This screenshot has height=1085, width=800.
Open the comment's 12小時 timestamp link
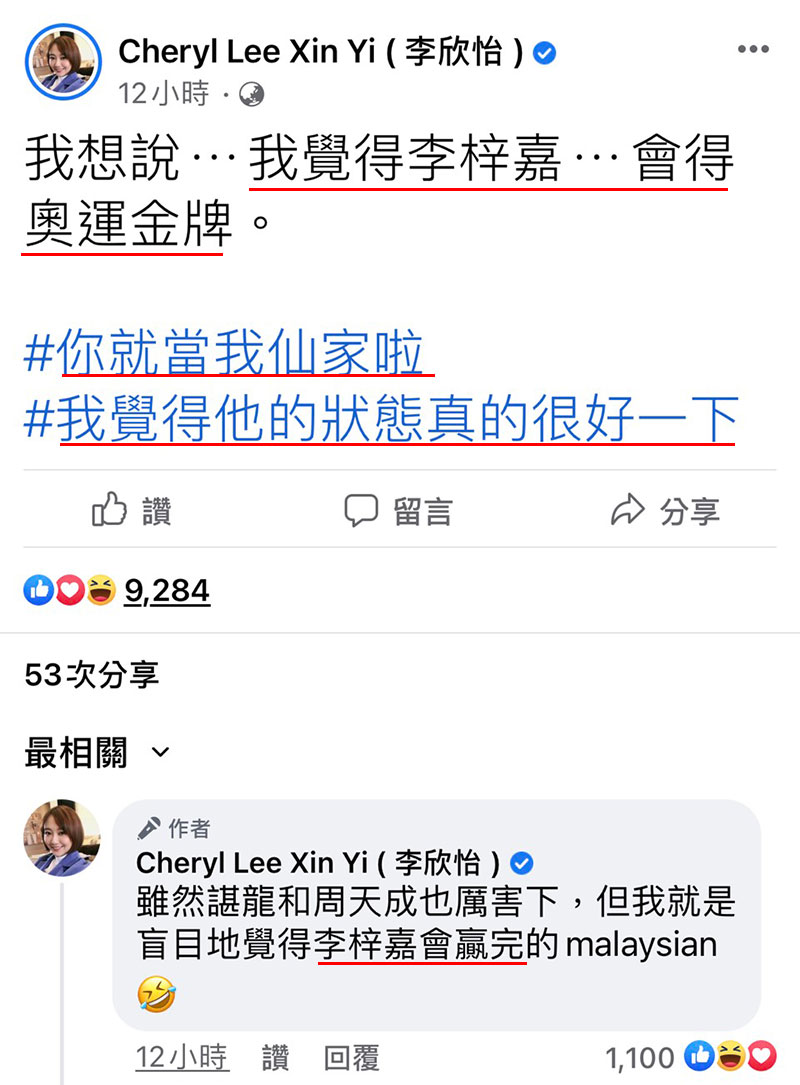click(181, 1057)
